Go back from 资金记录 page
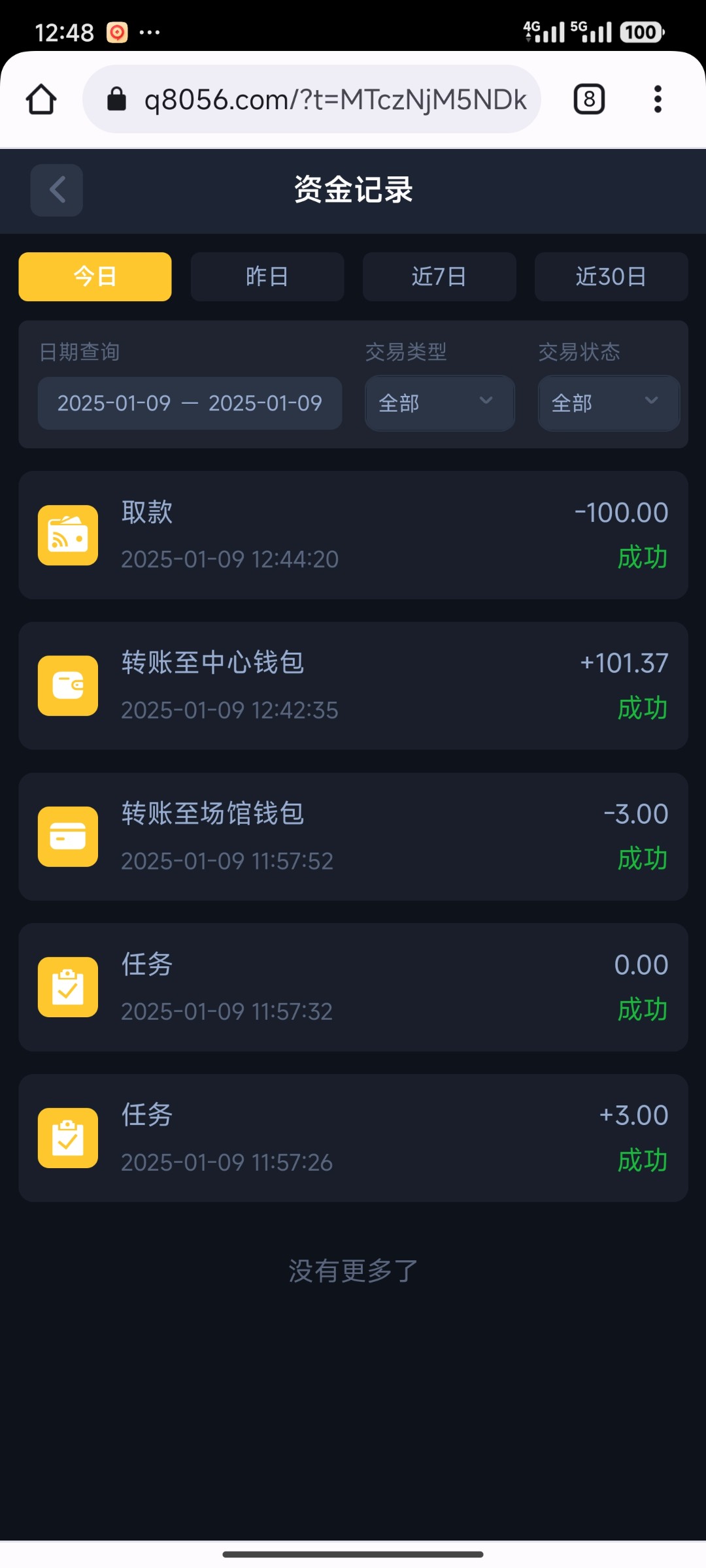 (57, 190)
